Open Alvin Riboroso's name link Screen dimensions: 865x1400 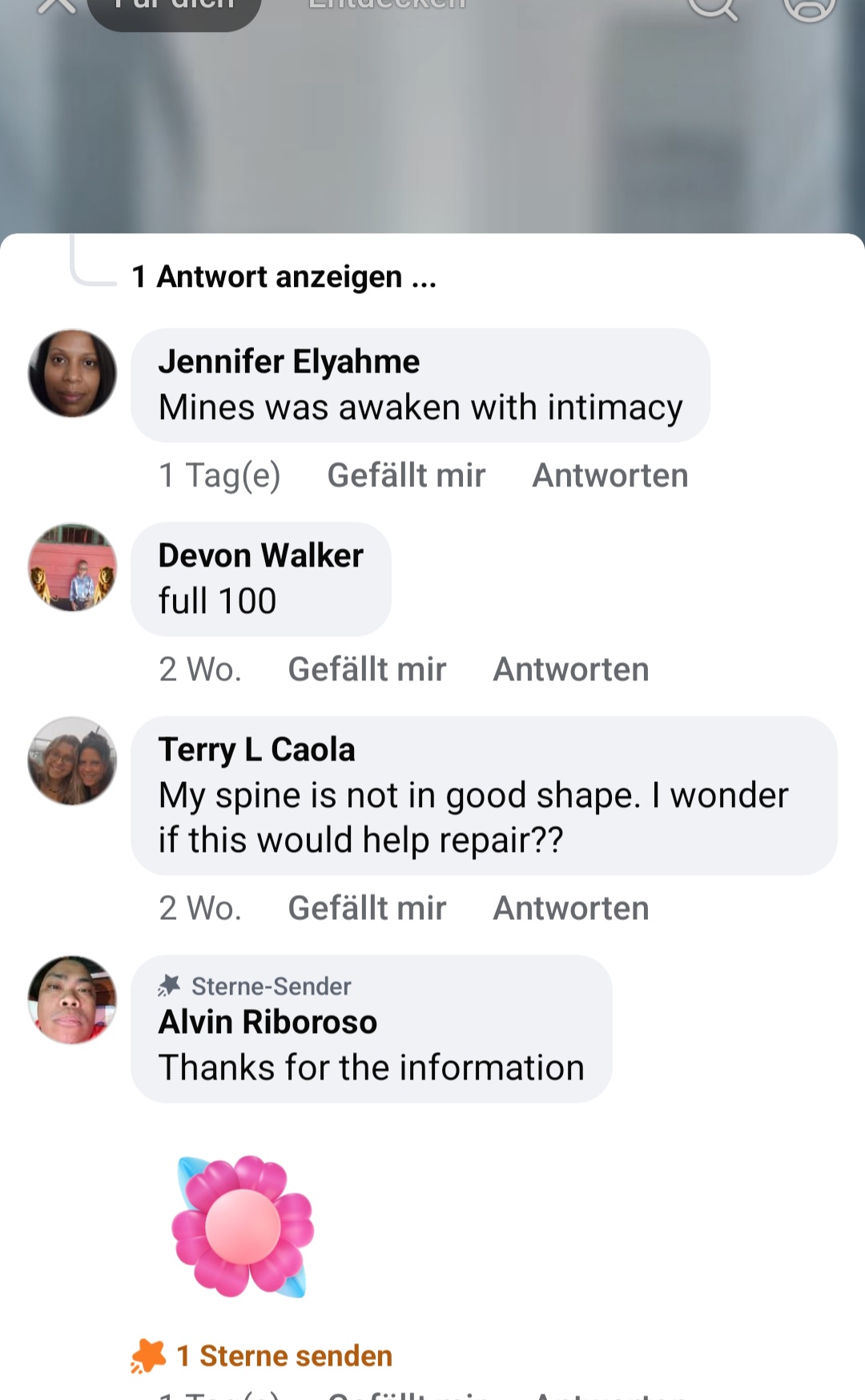[268, 1023]
